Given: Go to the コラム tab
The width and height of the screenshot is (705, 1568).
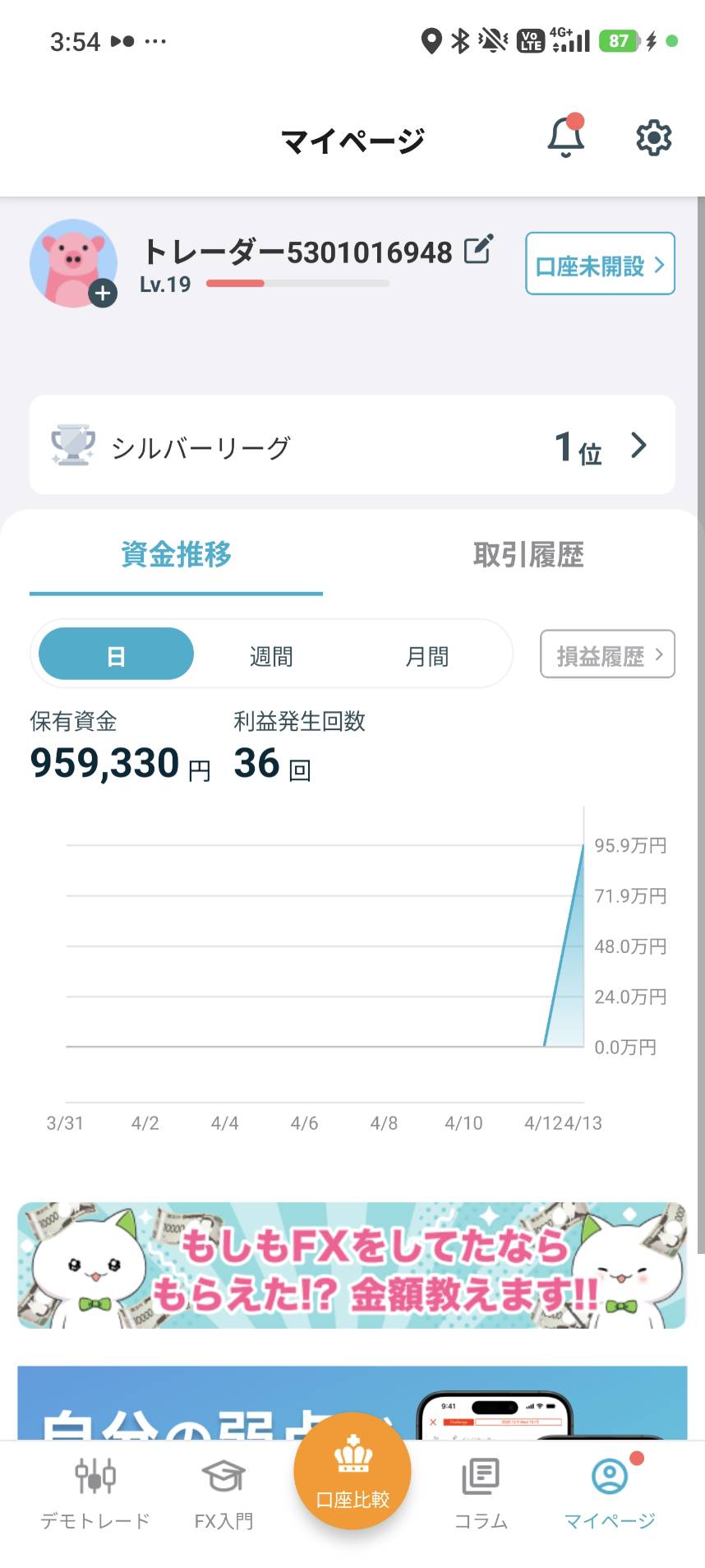Looking at the screenshot, I should tap(481, 1492).
